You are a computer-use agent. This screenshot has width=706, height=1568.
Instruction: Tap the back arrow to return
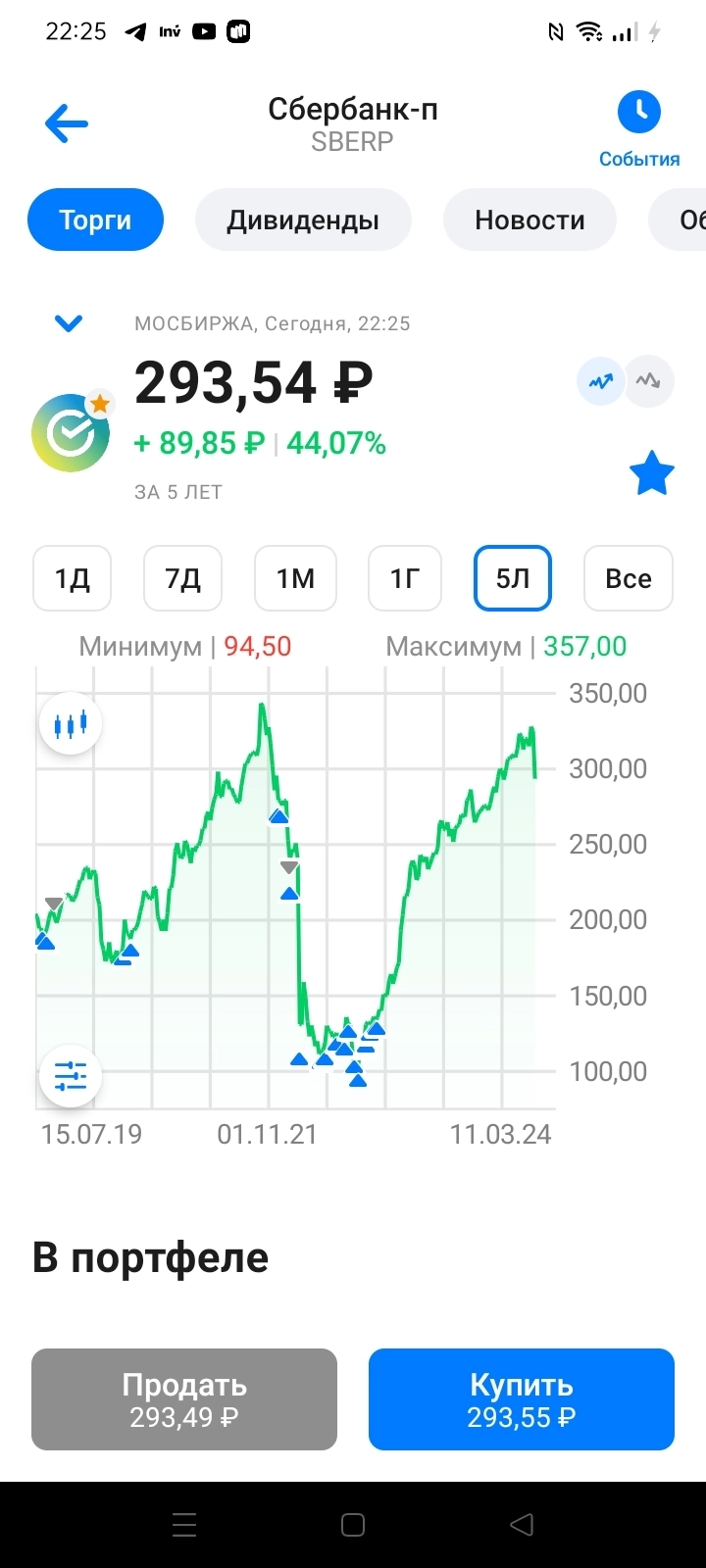click(x=65, y=122)
